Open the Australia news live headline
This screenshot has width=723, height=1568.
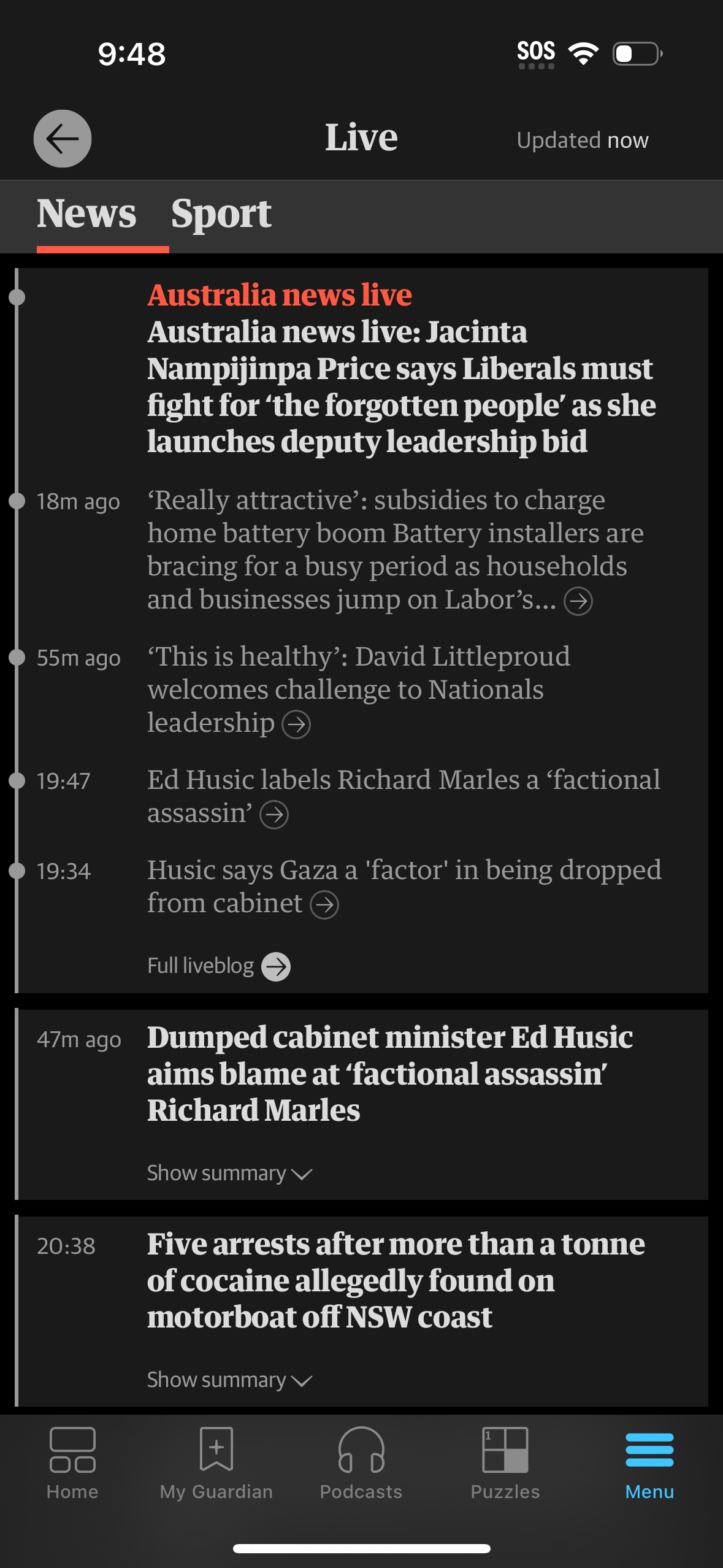401,386
